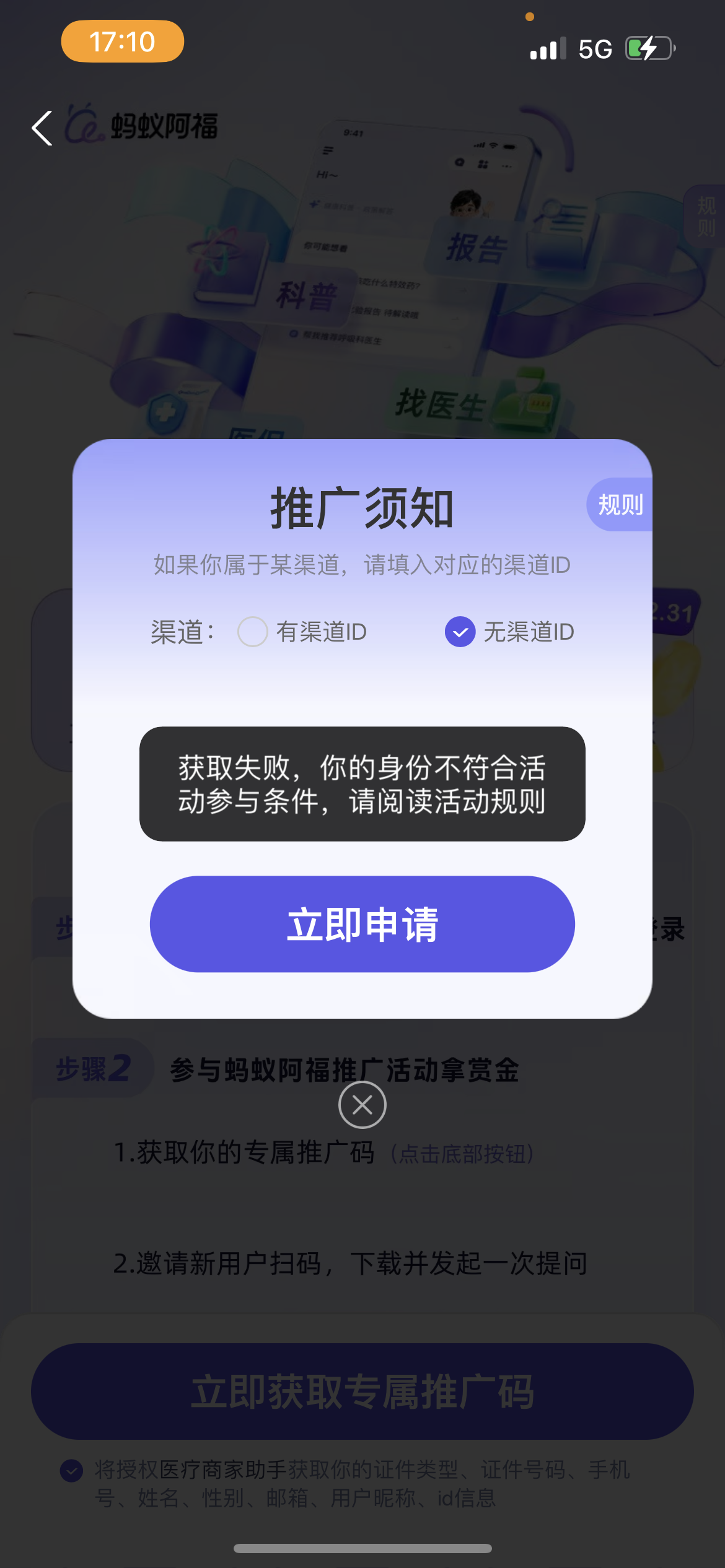Tap the 立即获取专属推广码 banner
725x1568 pixels.
point(362,1392)
